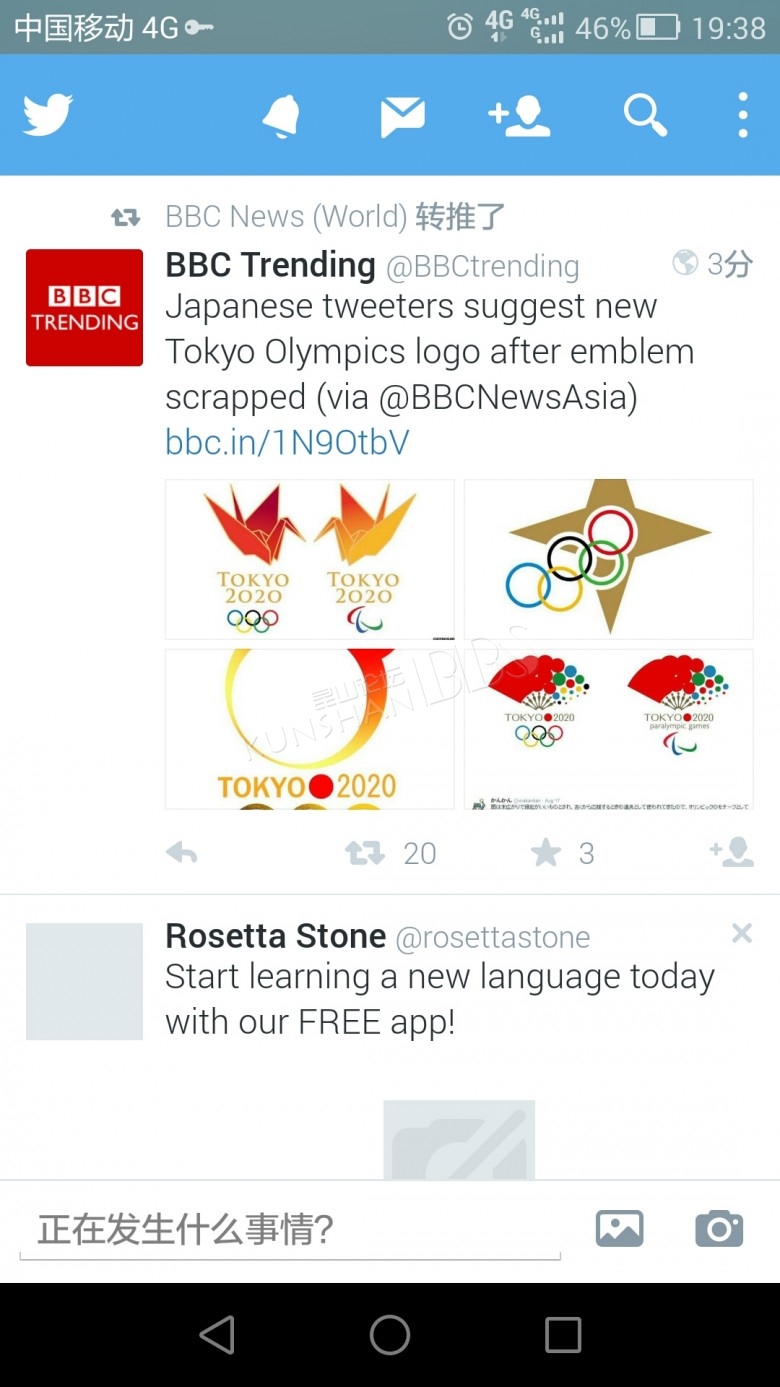
Task: Open the search magnifier
Action: [x=645, y=116]
